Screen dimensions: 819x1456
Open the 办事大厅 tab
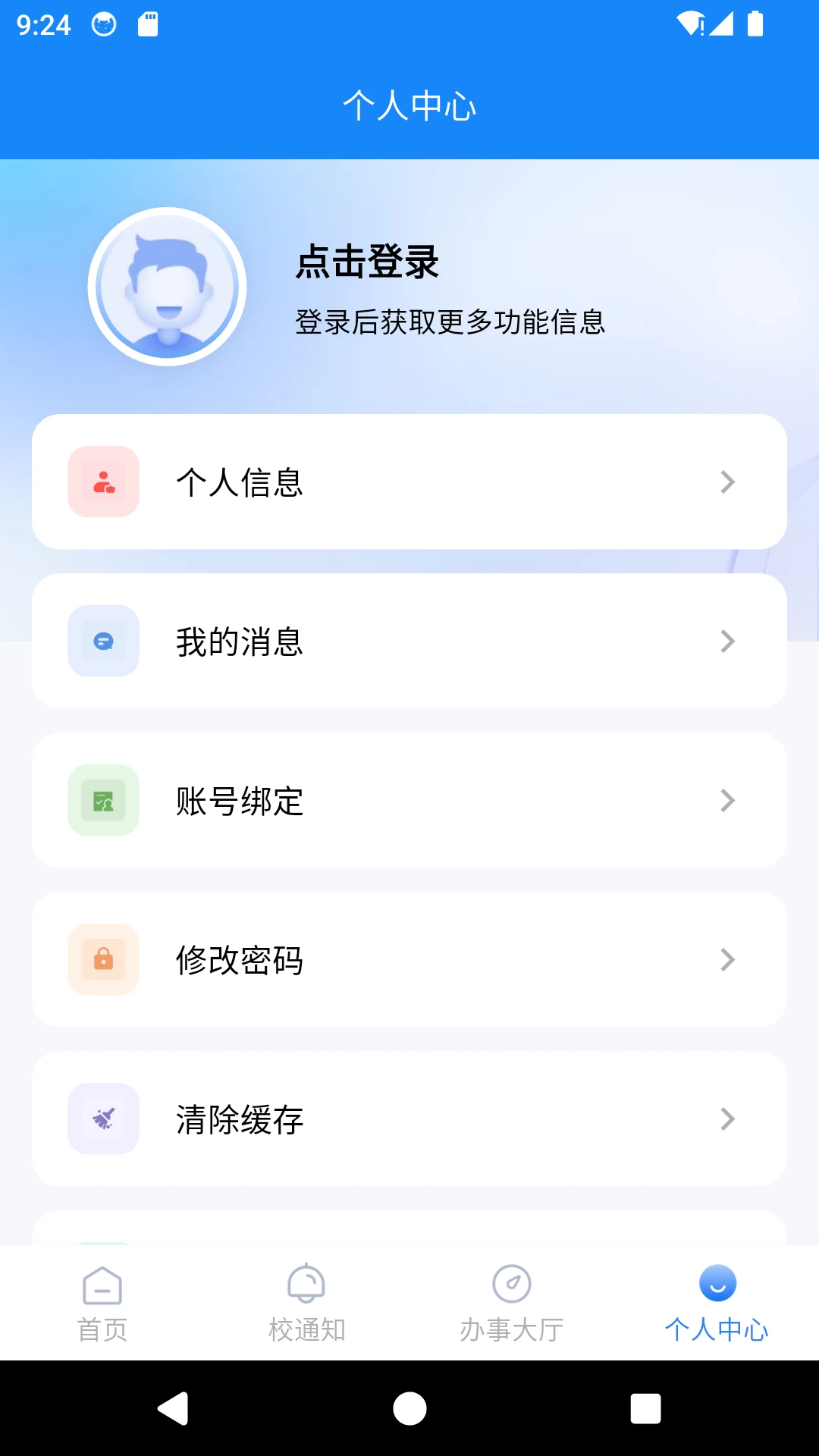[512, 1303]
